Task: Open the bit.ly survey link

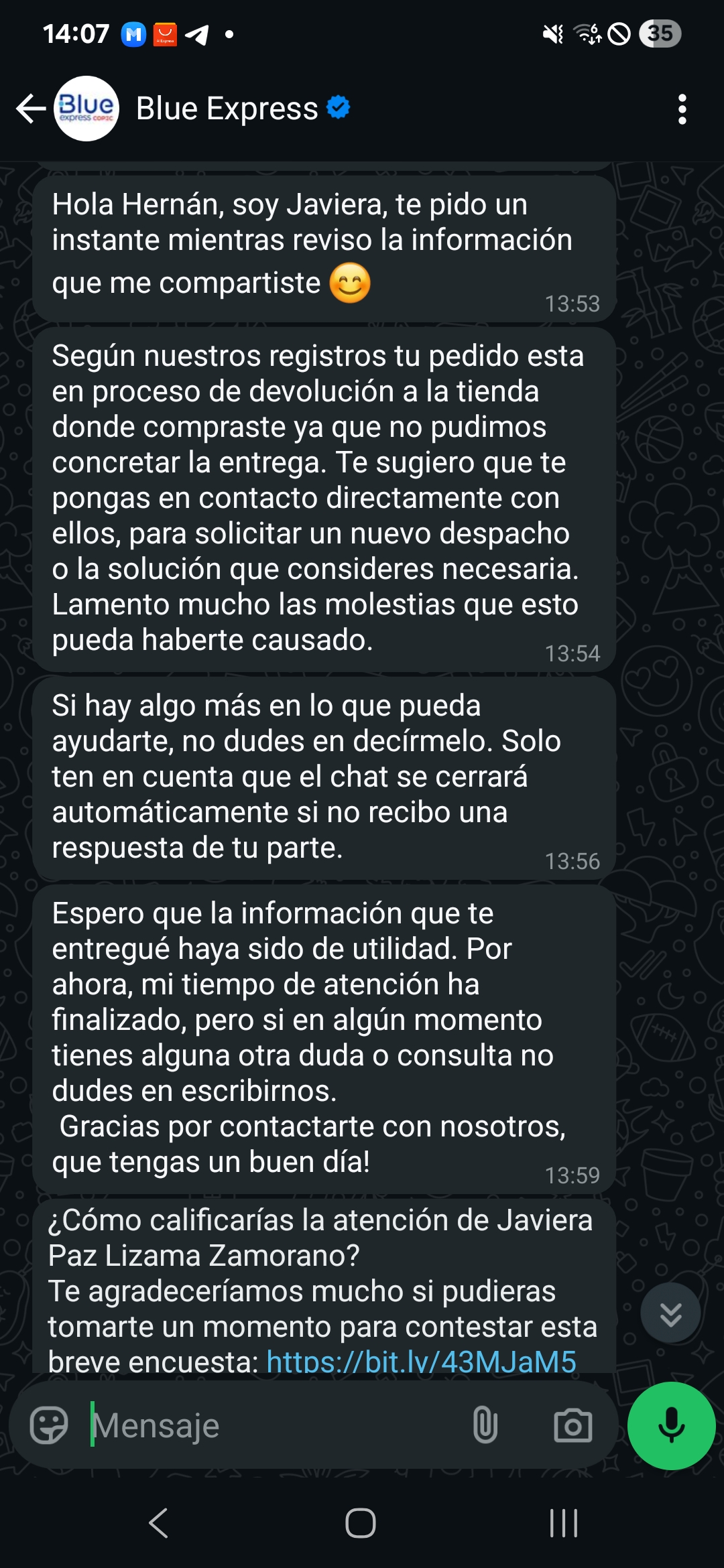Action: (x=421, y=1360)
